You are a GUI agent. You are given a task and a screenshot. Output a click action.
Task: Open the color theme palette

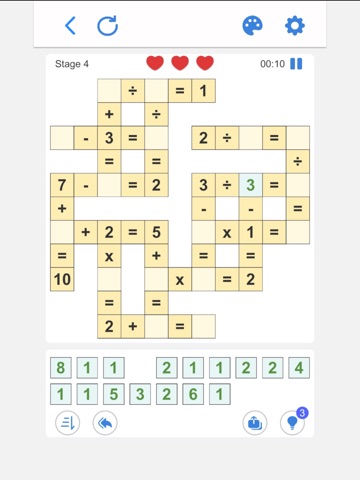tap(252, 26)
